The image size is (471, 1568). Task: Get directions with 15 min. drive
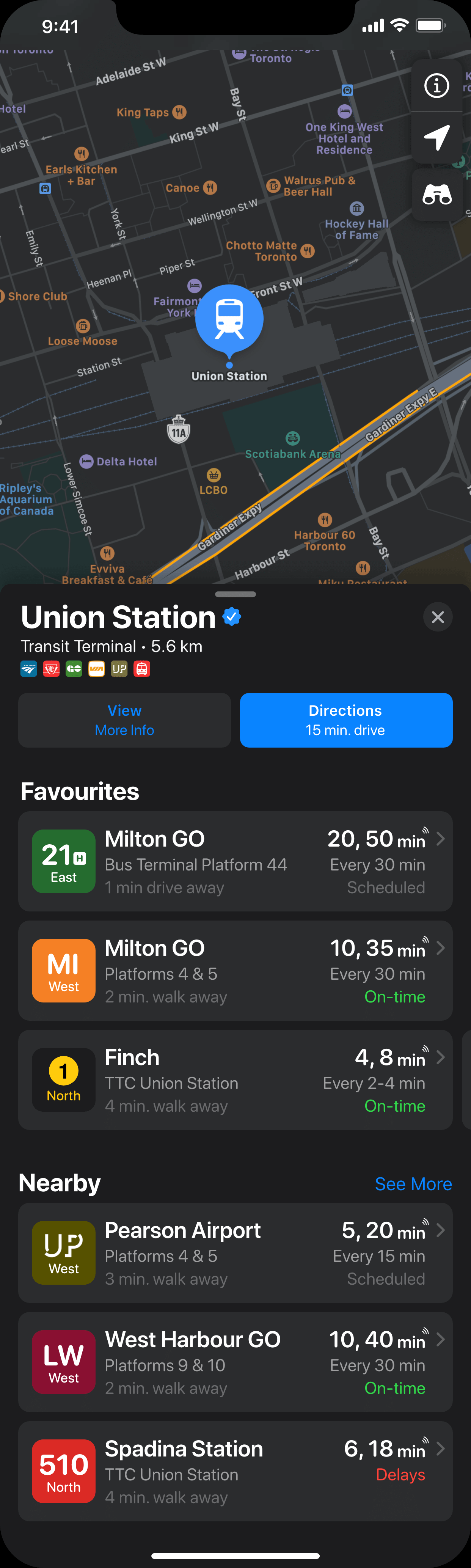point(345,720)
